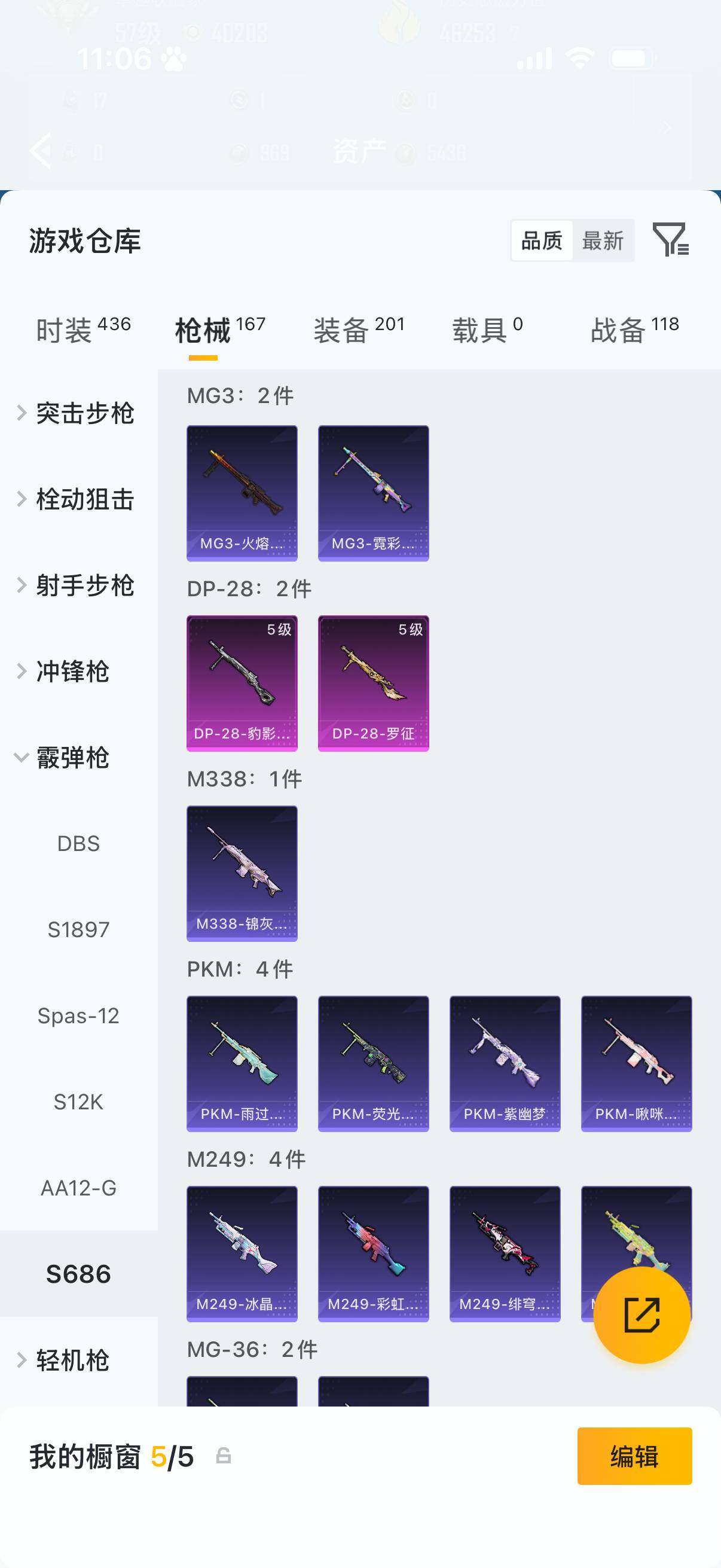Tap 编辑 to edit my showcase

[634, 1457]
